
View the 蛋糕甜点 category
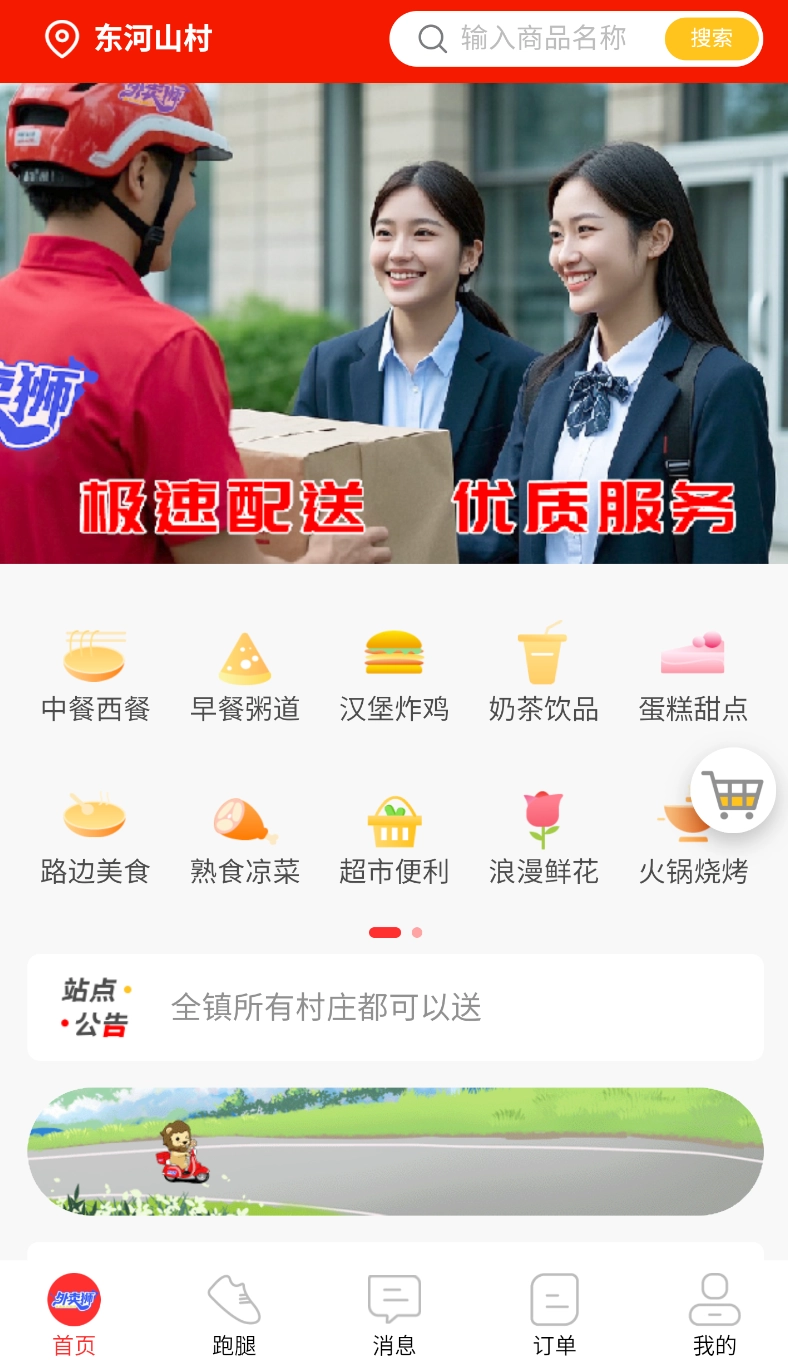click(x=693, y=674)
